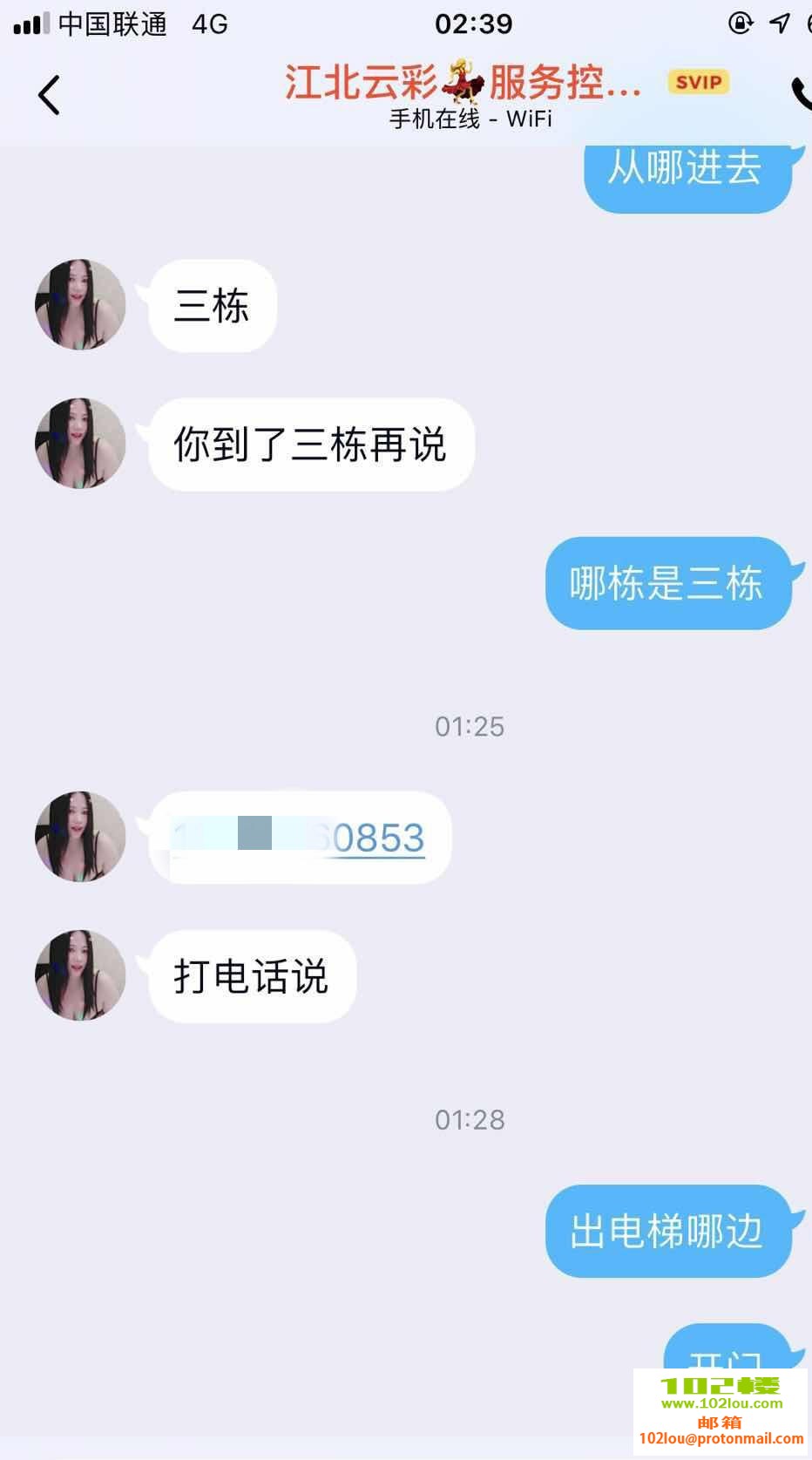
Task: Go back from this chat
Action: tap(50, 95)
